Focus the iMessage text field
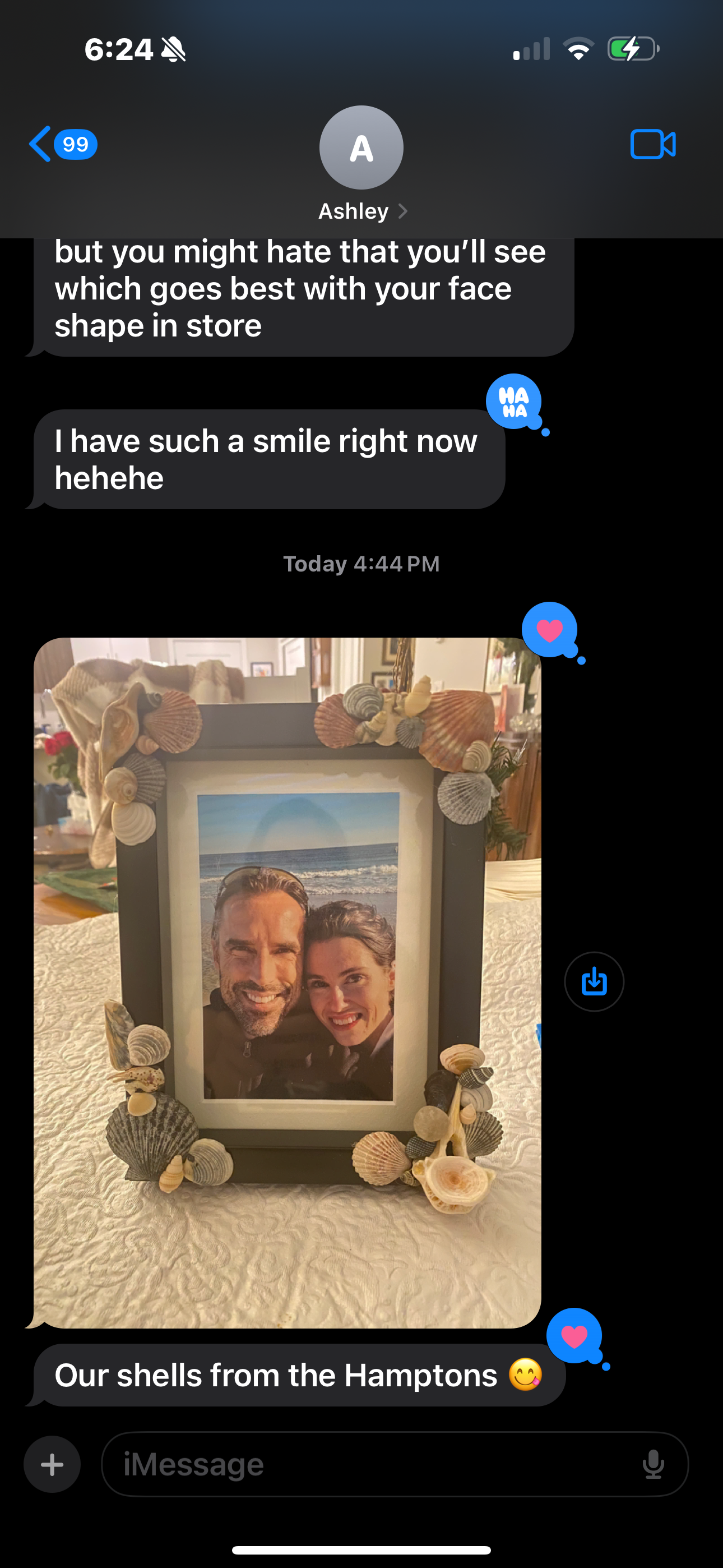This screenshot has width=723, height=1568. (371, 1464)
